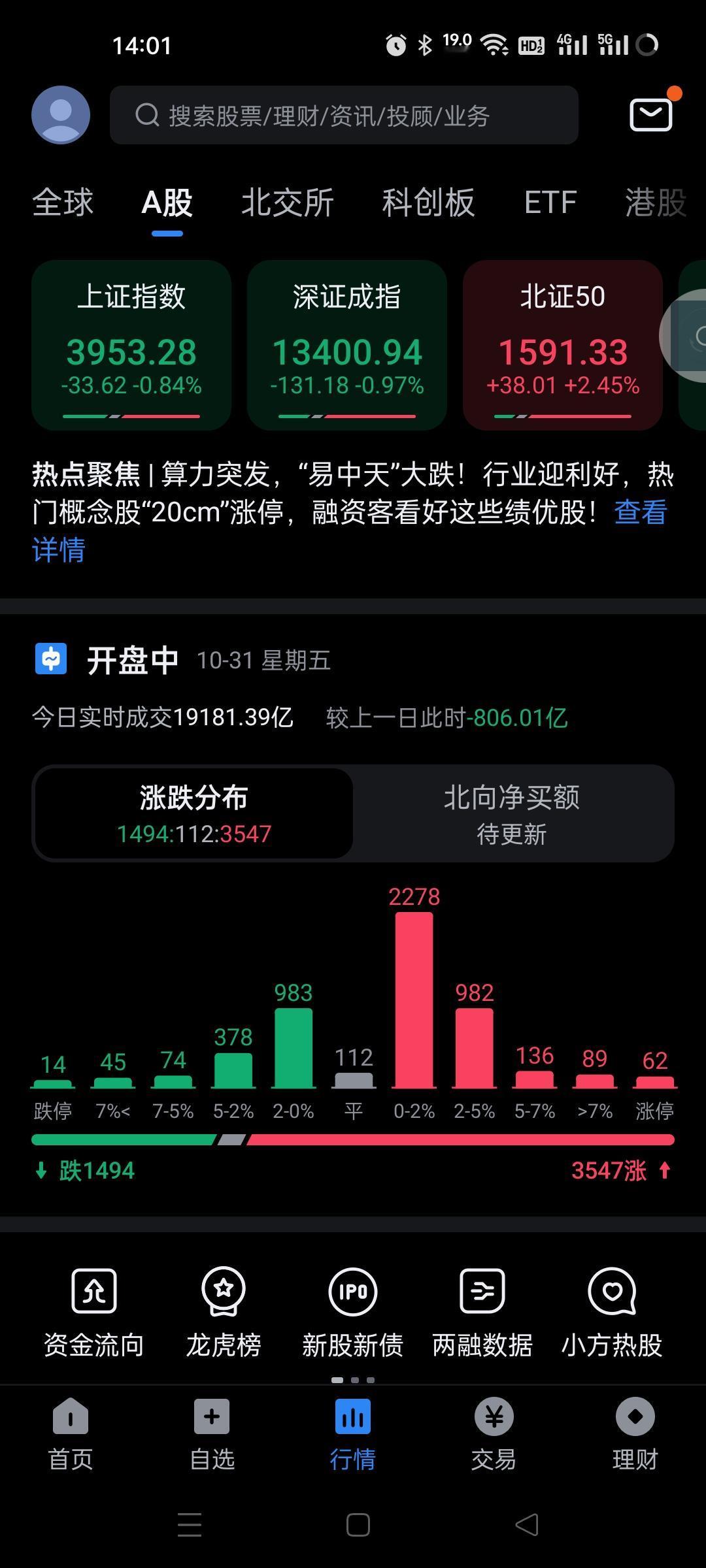Screen dimensions: 706x1568
Task: Open 两融数据 margin trading data
Action: (x=482, y=1307)
